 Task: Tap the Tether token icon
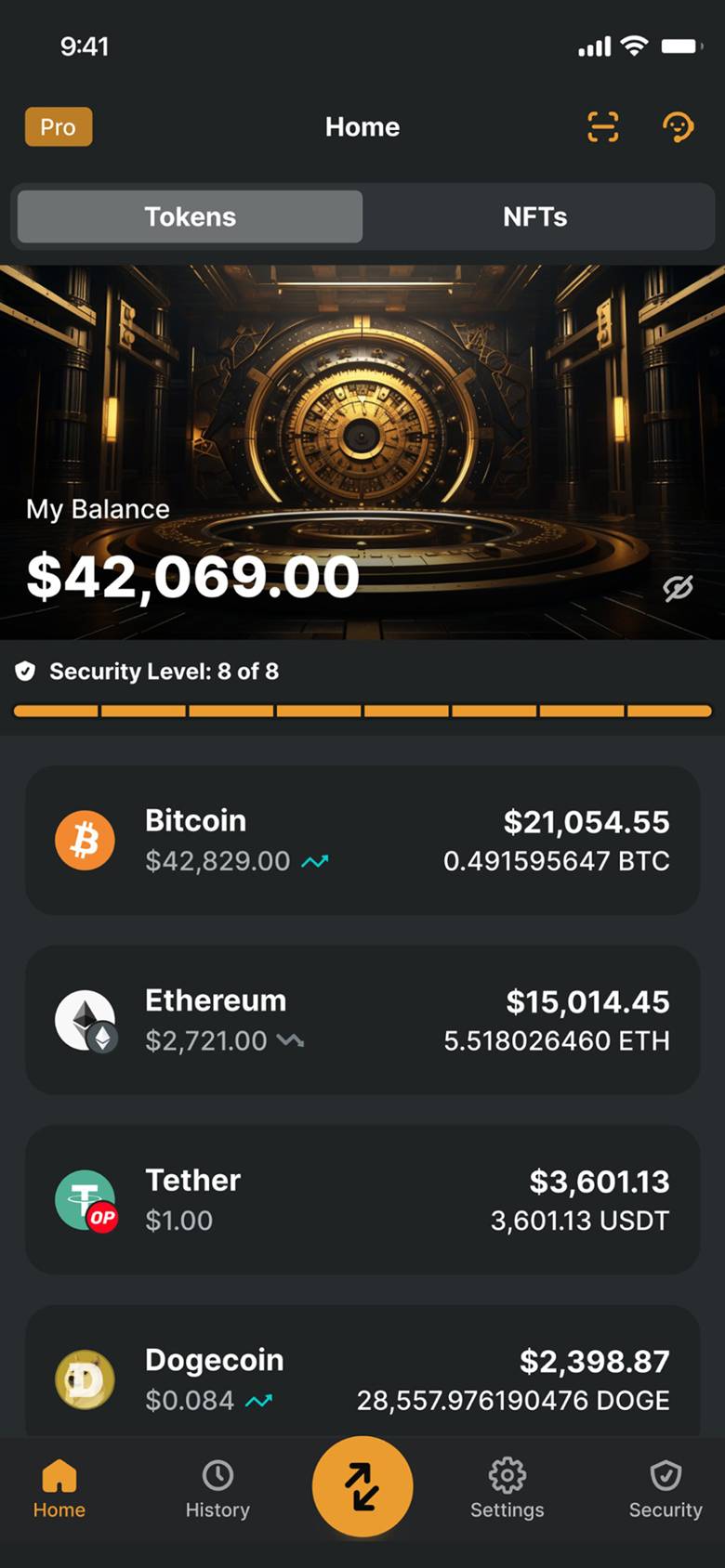click(85, 1199)
